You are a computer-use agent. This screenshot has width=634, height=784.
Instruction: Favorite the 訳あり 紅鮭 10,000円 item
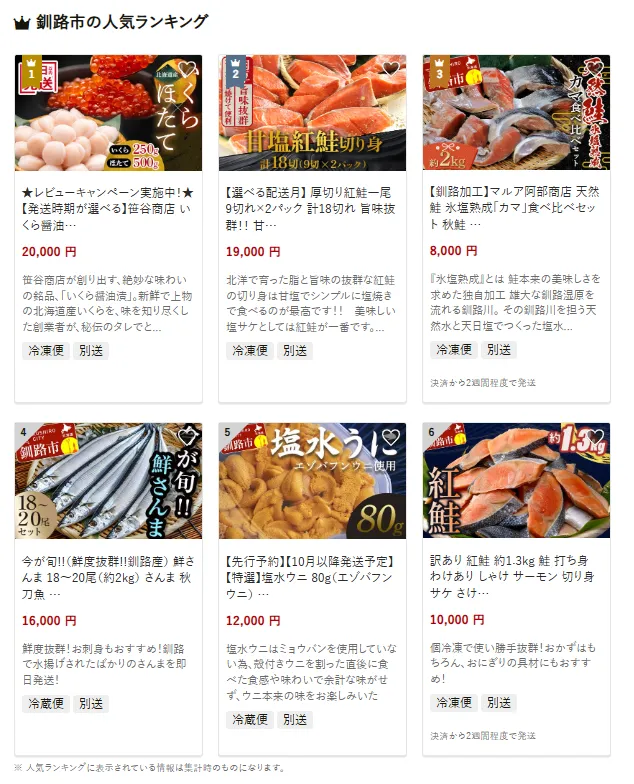(x=595, y=438)
